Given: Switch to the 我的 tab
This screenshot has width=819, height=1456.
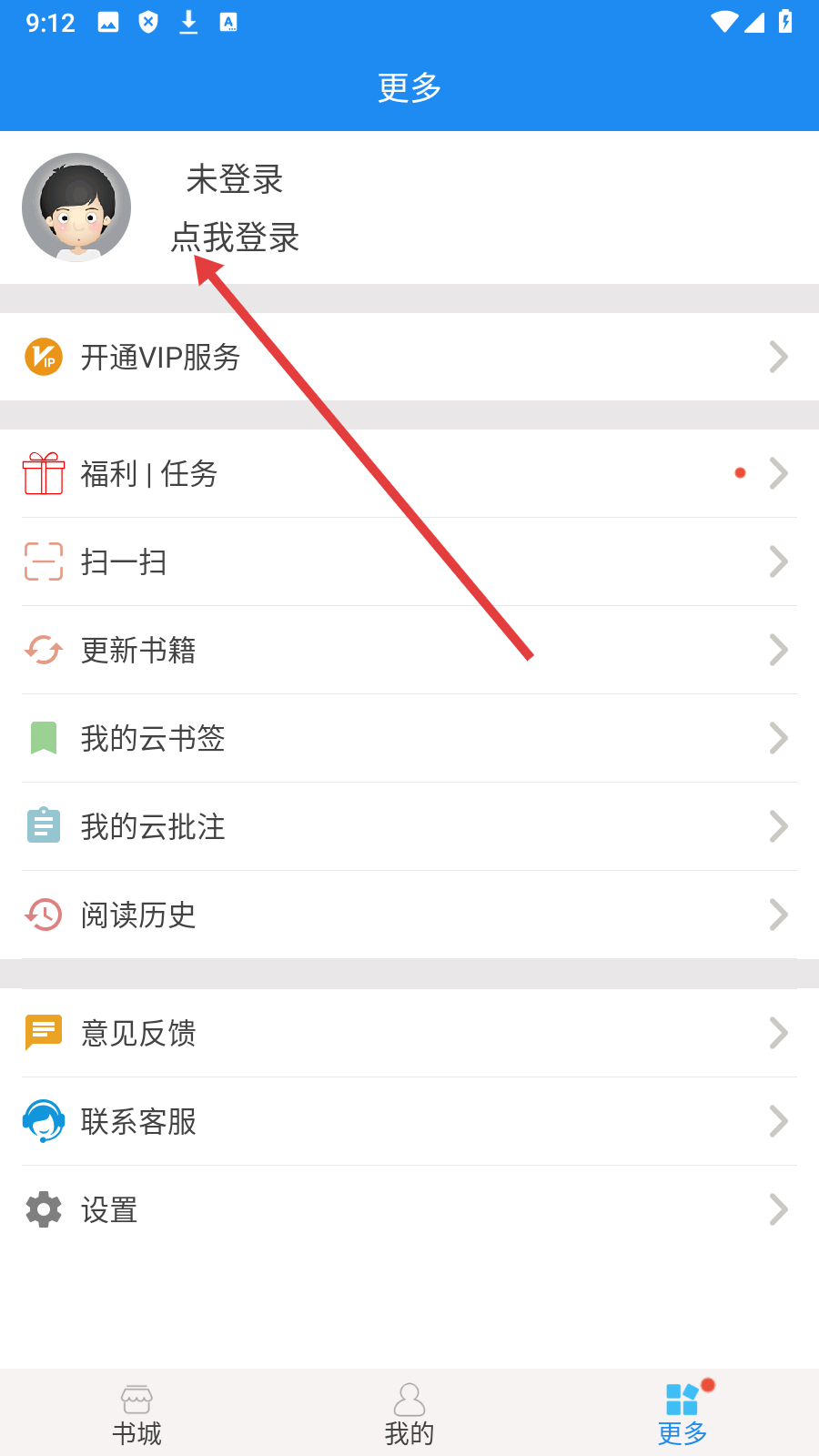Looking at the screenshot, I should 409,1415.
